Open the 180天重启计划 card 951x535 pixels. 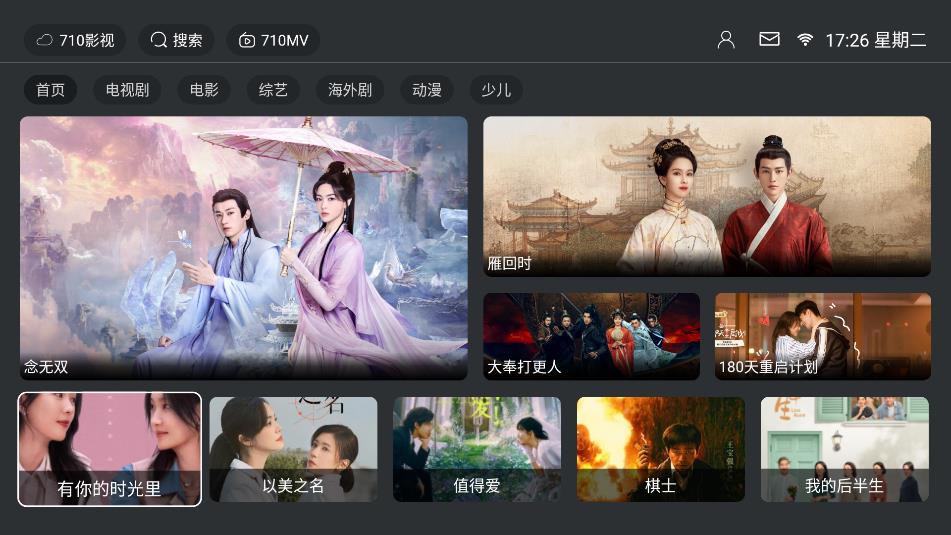click(822, 336)
